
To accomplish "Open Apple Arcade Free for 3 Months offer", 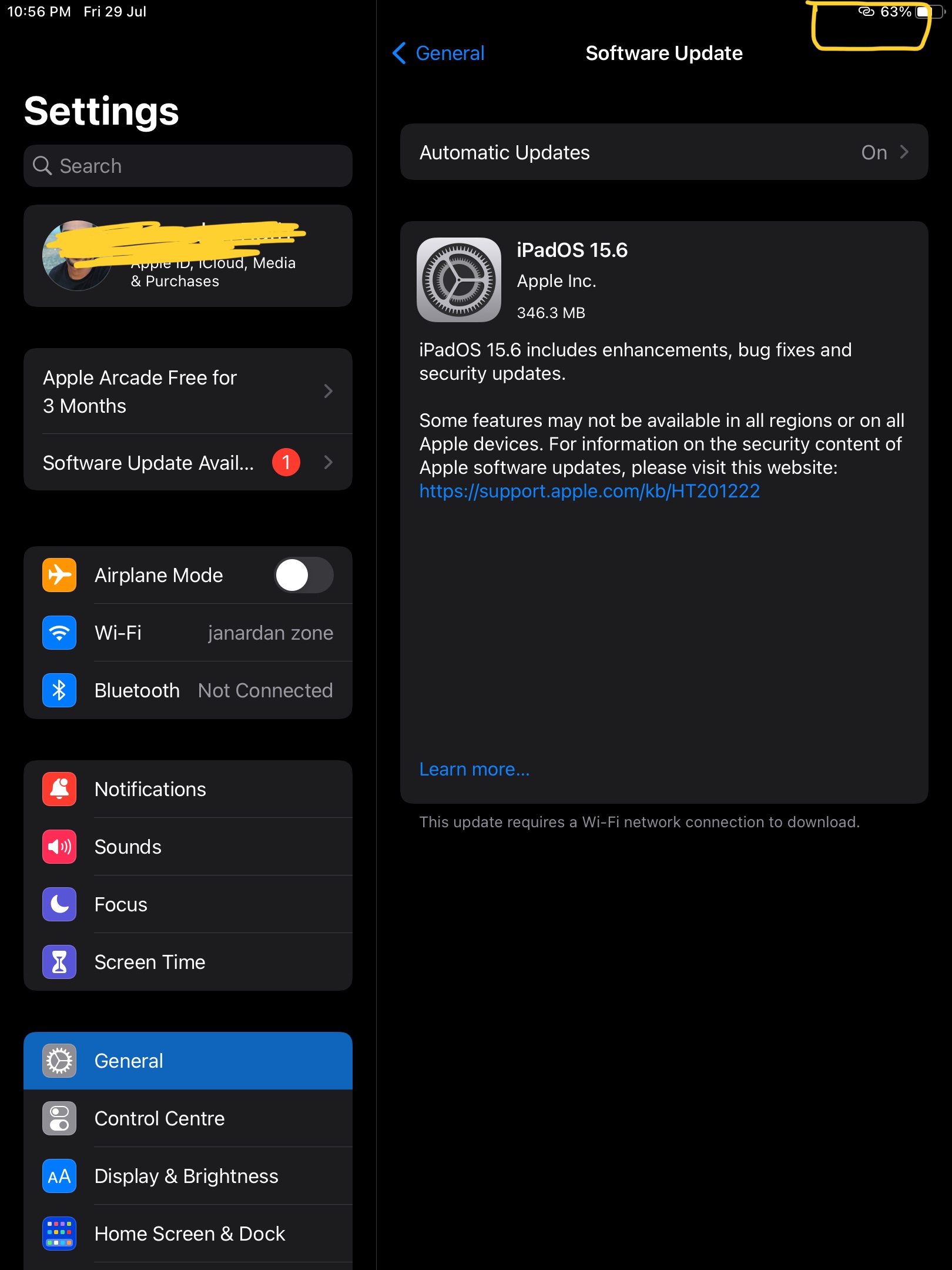I will click(x=188, y=392).
